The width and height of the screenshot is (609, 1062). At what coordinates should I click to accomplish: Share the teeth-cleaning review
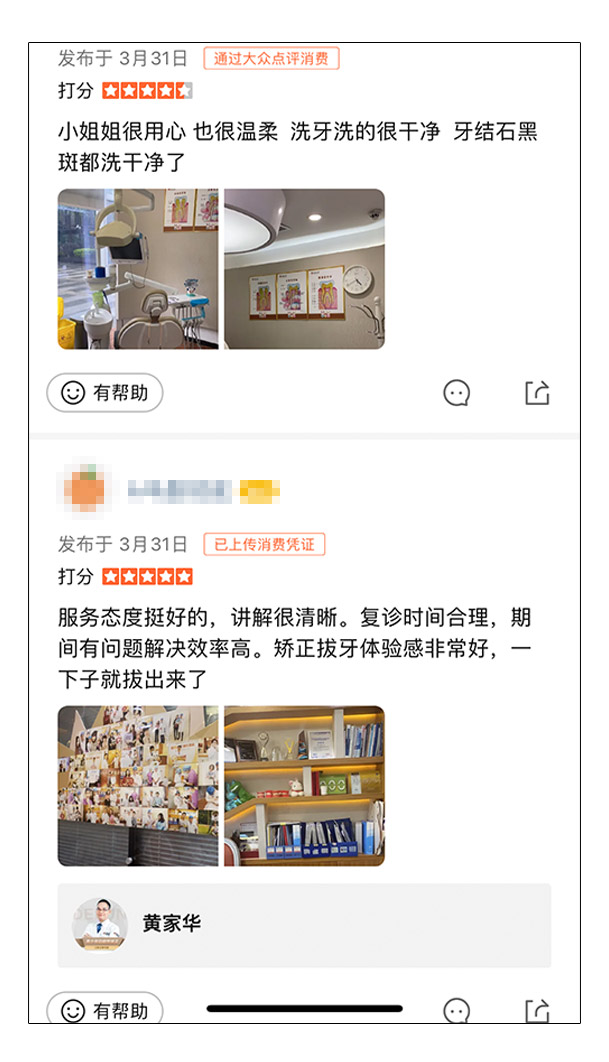click(537, 393)
